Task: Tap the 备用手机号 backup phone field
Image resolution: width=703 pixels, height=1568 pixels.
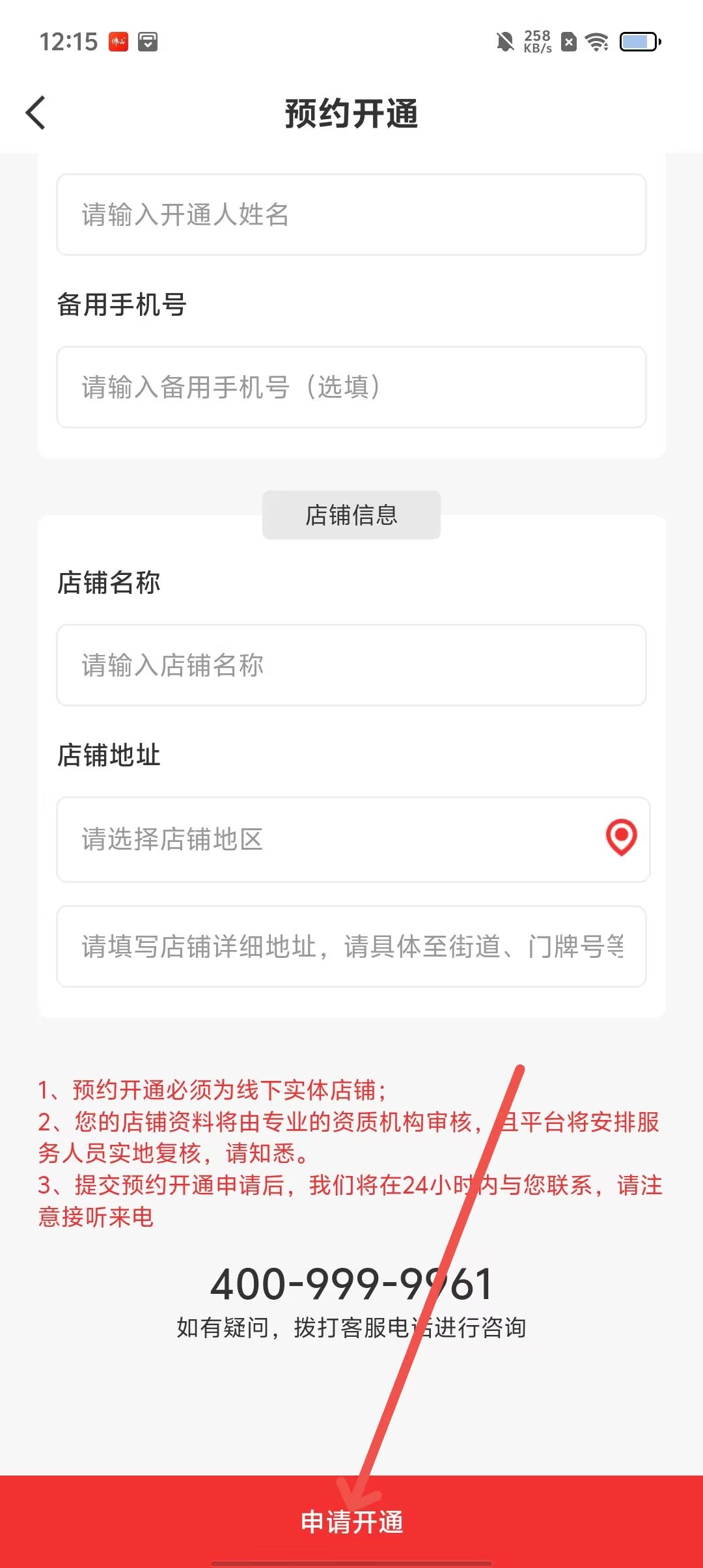Action: point(351,387)
